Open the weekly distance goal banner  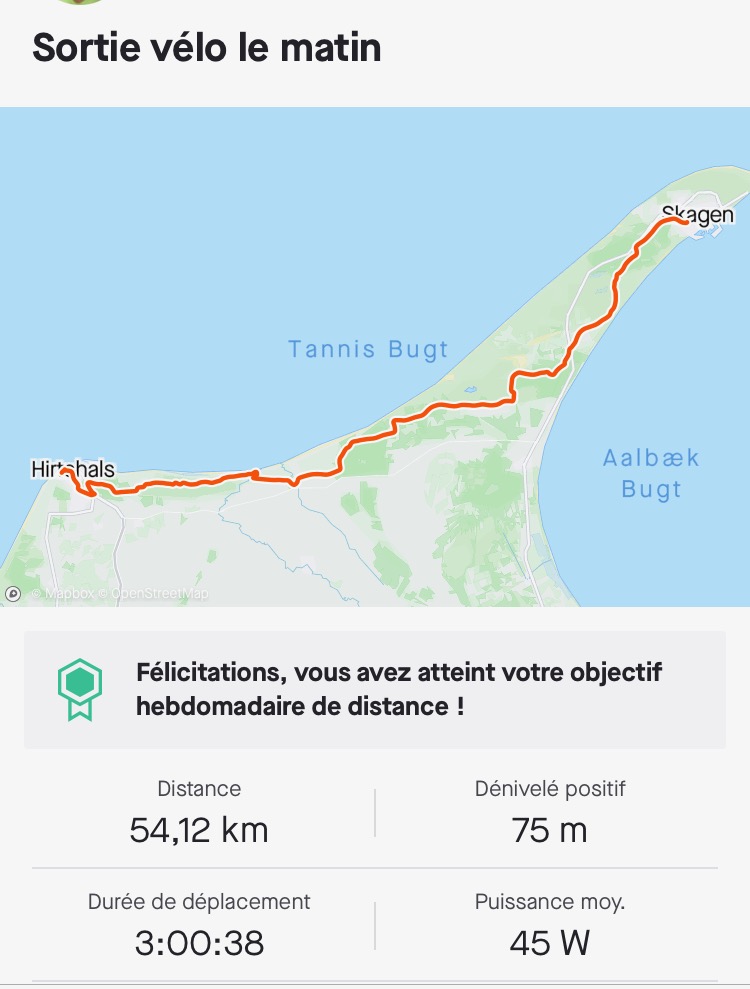[x=375, y=689]
